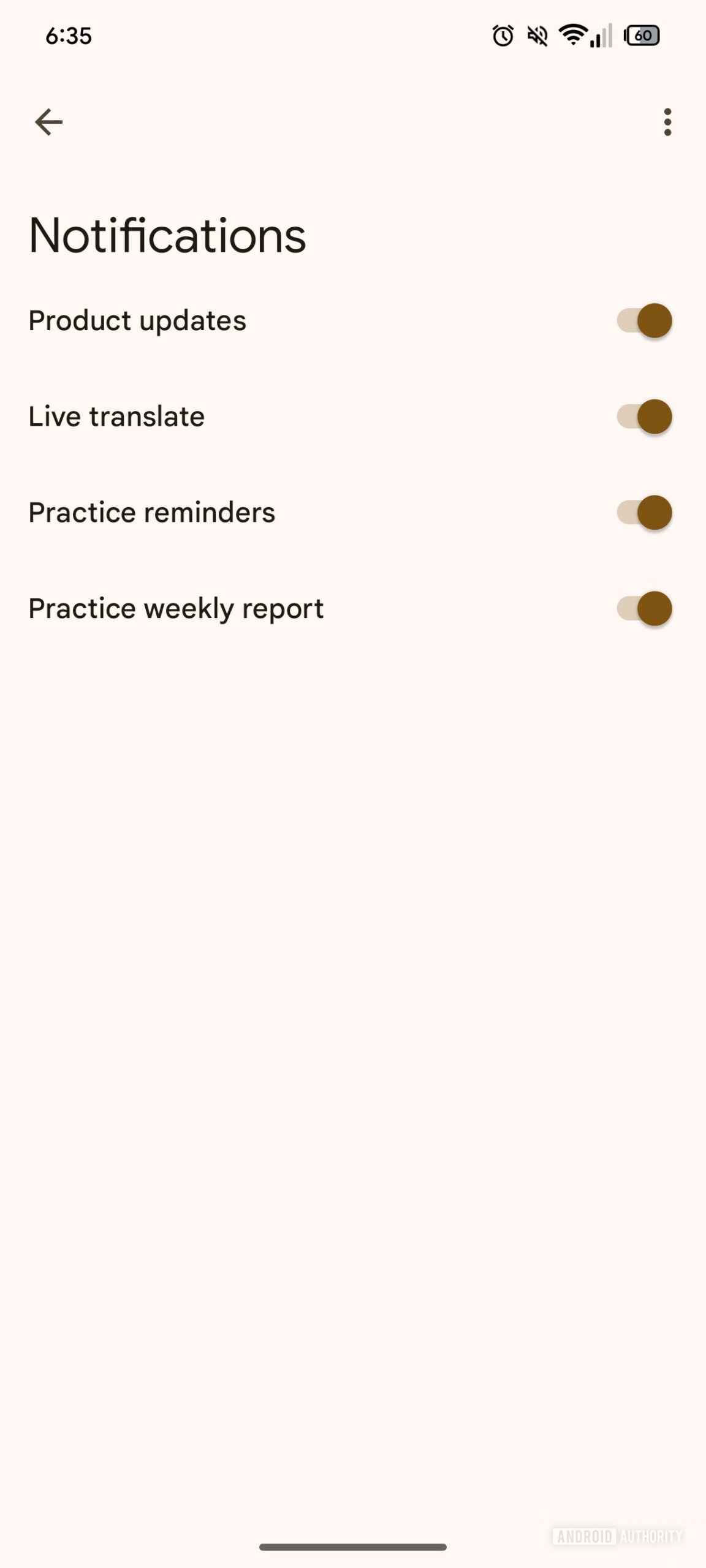Image resolution: width=706 pixels, height=1568 pixels.
Task: Disable Product updates notifications
Action: [x=644, y=320]
